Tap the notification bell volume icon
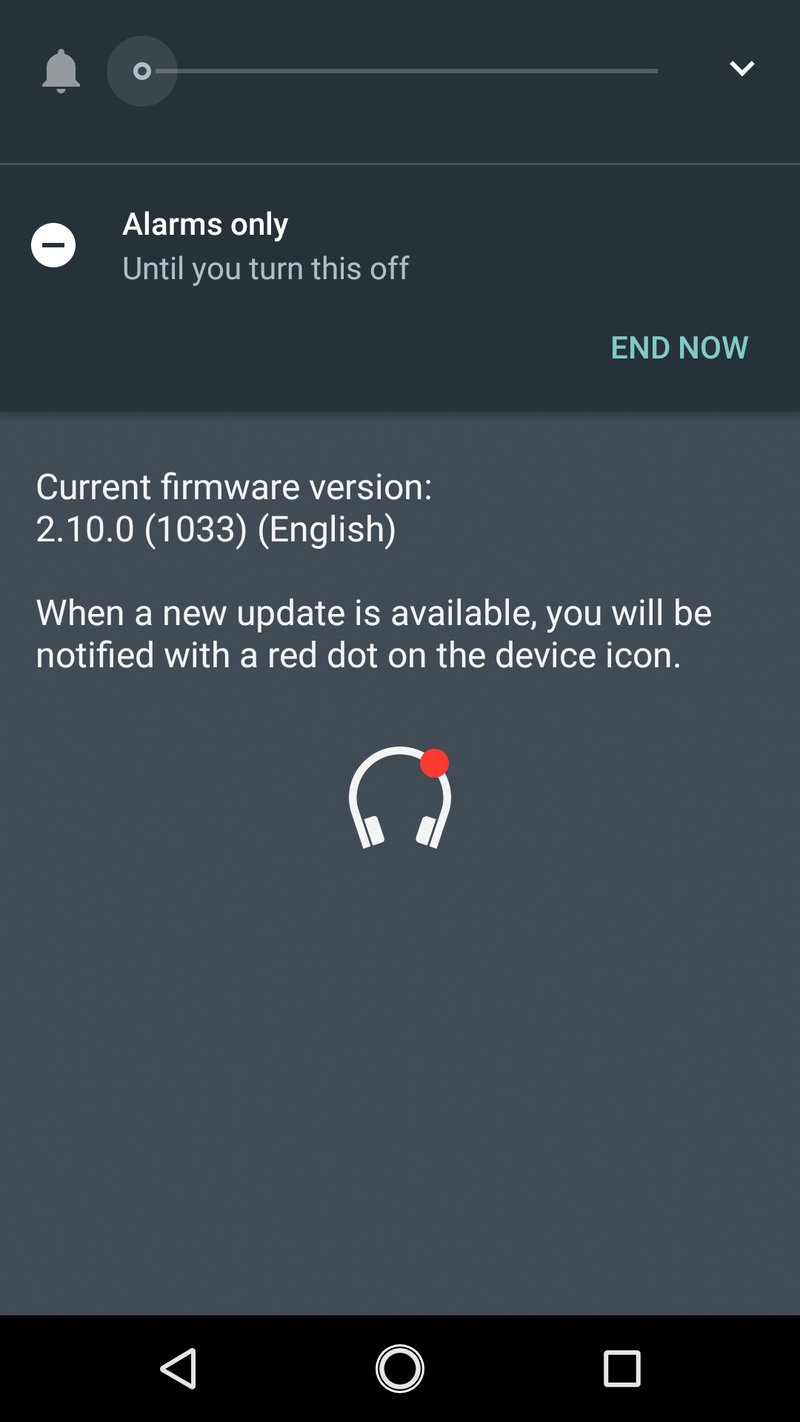 coord(61,71)
